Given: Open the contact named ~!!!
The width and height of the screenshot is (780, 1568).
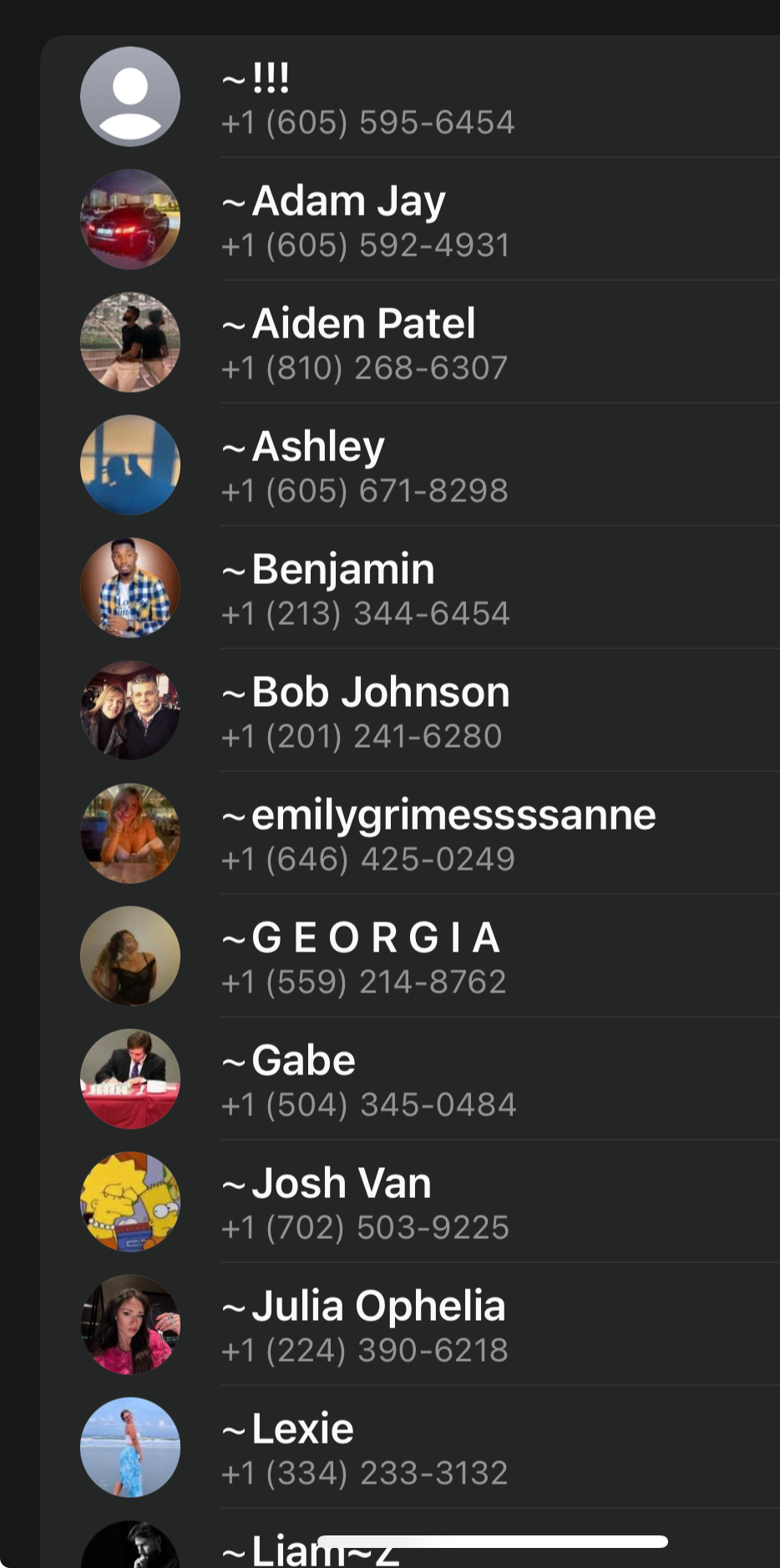Looking at the screenshot, I should point(410,97).
